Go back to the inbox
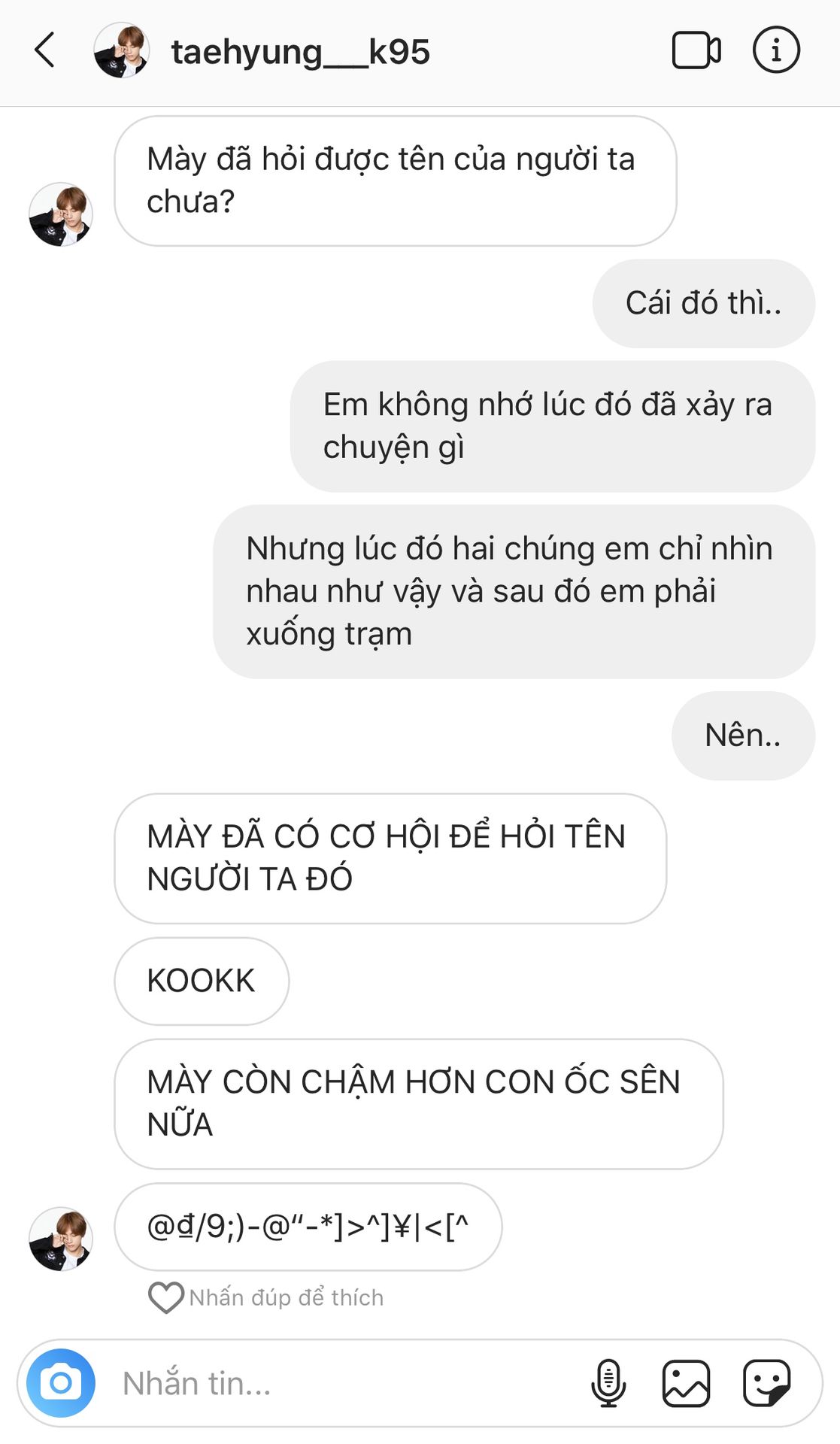840x1444 pixels. point(45,50)
